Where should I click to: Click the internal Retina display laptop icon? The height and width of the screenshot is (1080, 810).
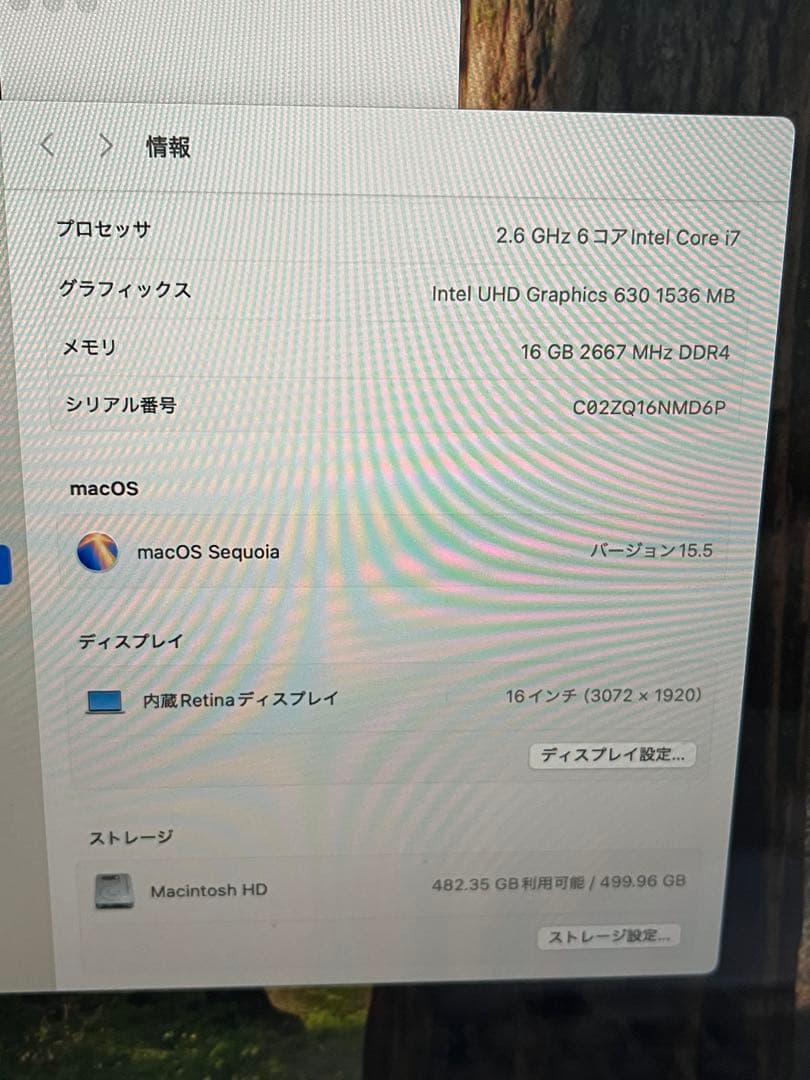click(x=103, y=702)
